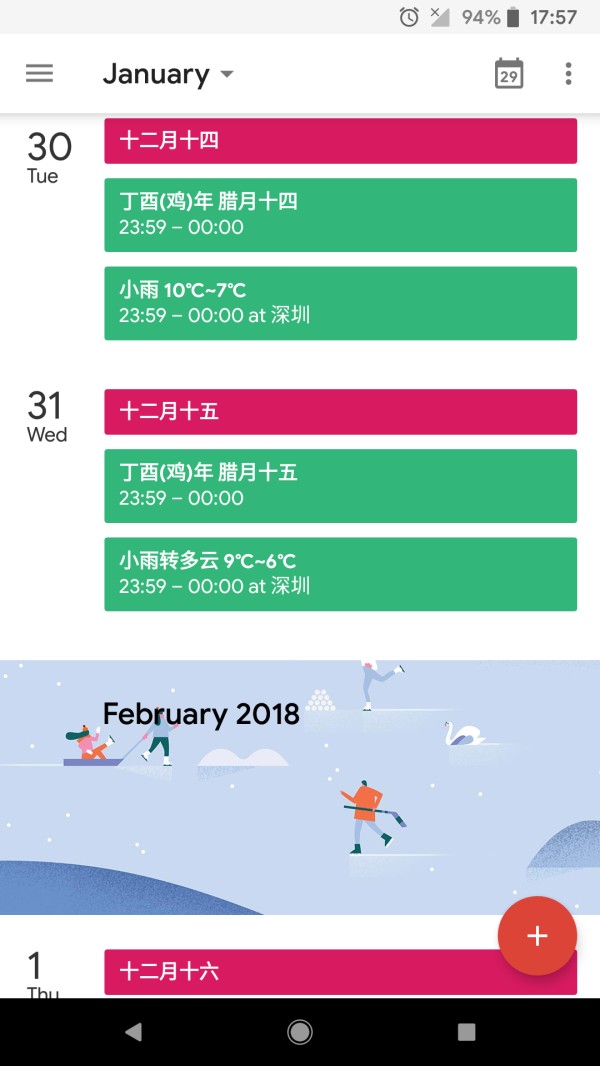Go to the home screen
Viewport: 600px width, 1066px height.
tap(300, 1032)
